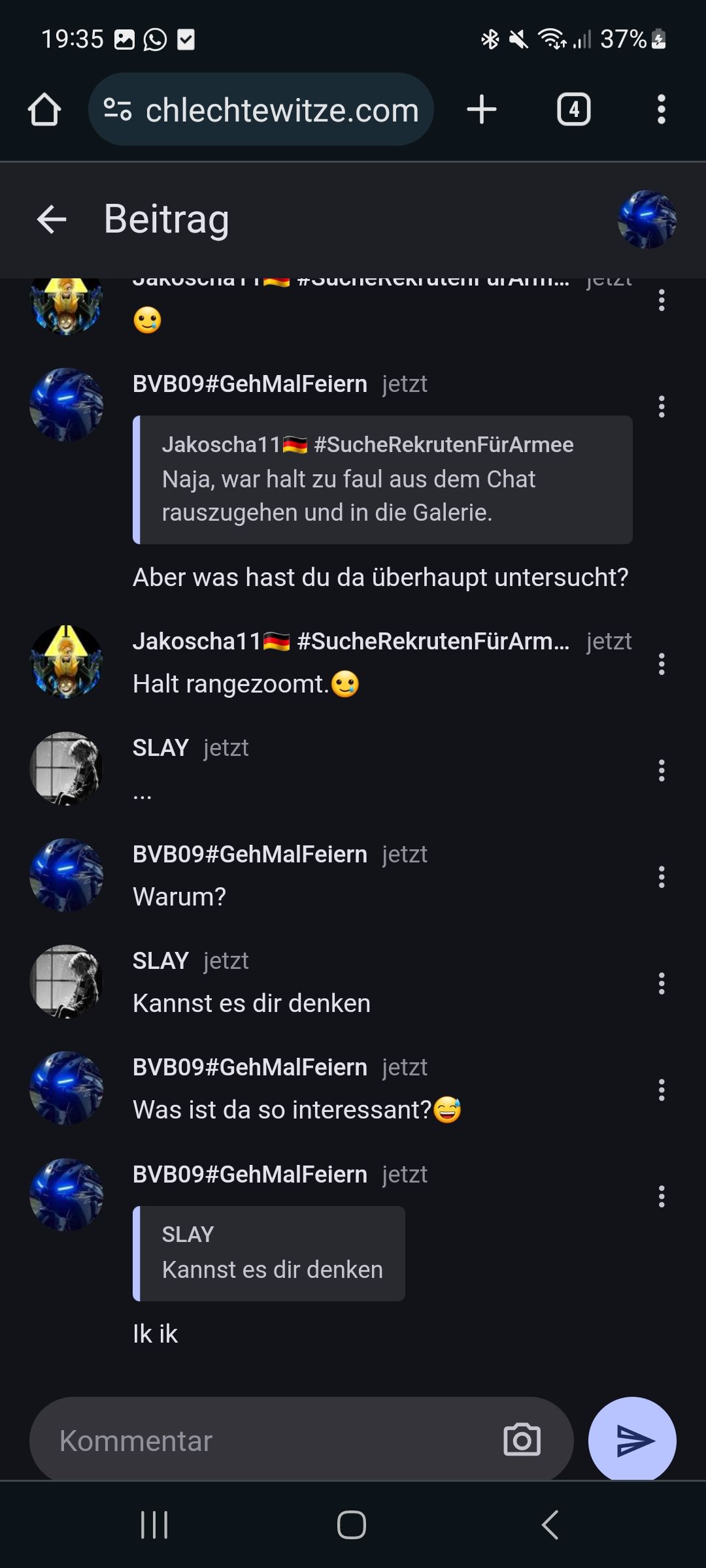
Task: Open options for "Warum?" comment
Action: (662, 877)
